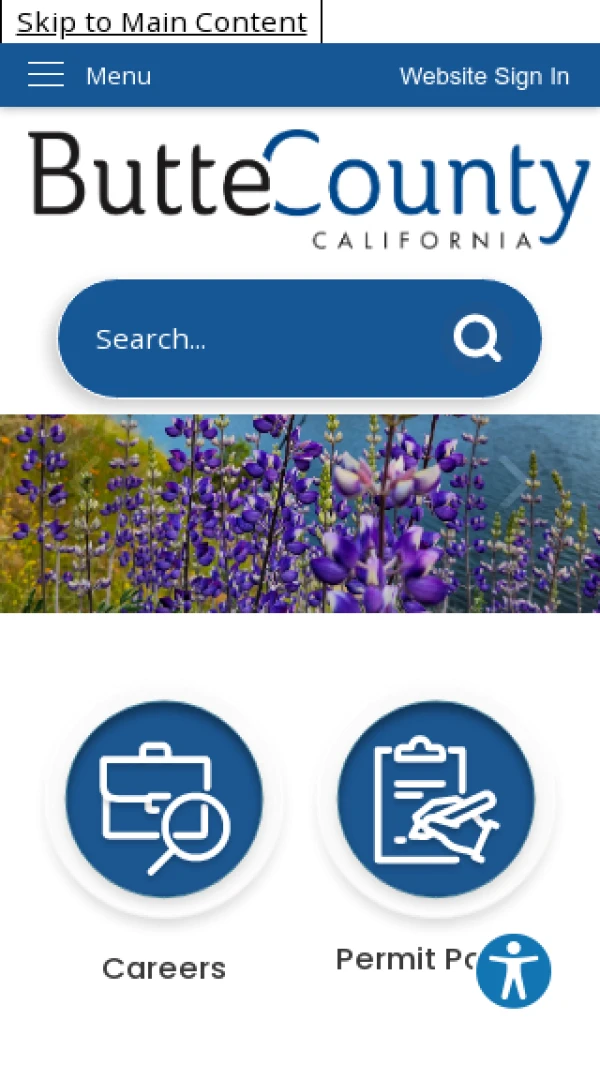
Task: Submit search with the magnifier icon
Action: 477,339
